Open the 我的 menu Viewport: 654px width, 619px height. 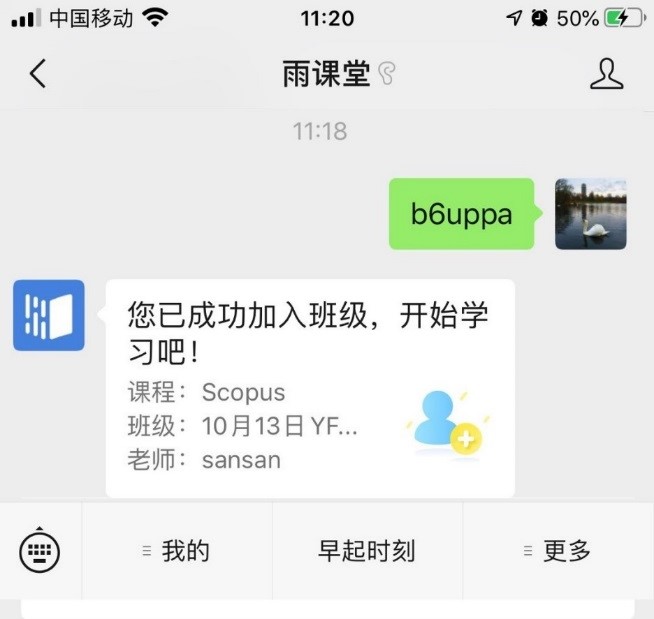(x=177, y=551)
